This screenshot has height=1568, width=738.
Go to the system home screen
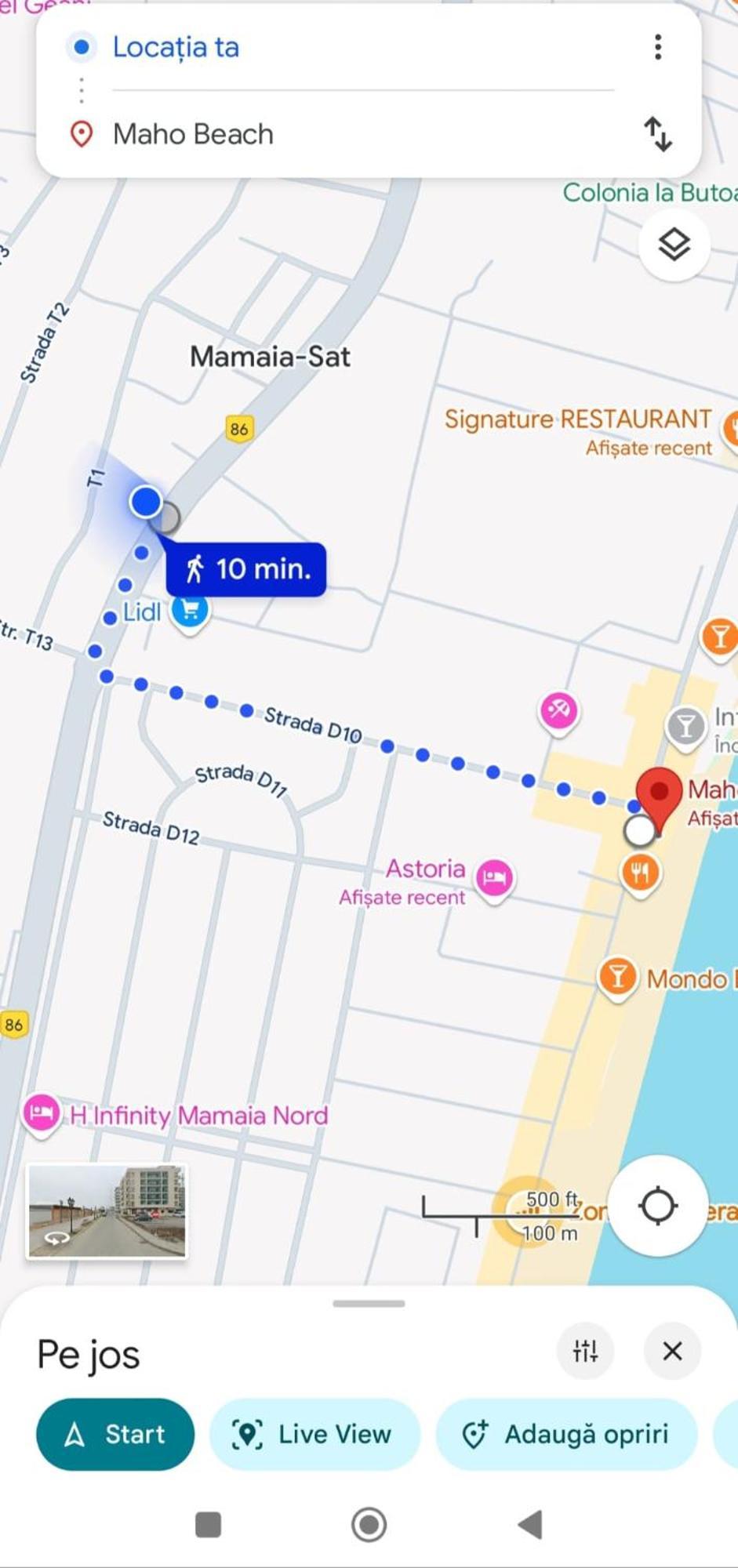tap(369, 1525)
